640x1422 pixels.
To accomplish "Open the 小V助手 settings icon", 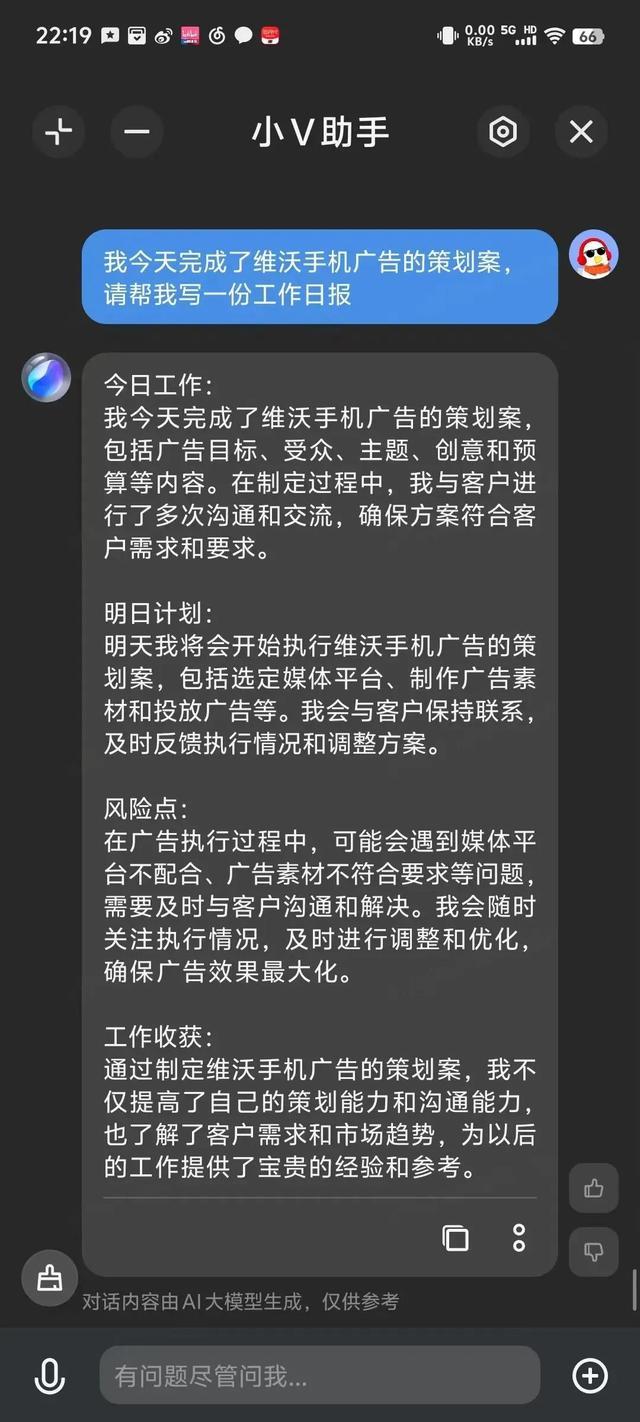I will (503, 132).
